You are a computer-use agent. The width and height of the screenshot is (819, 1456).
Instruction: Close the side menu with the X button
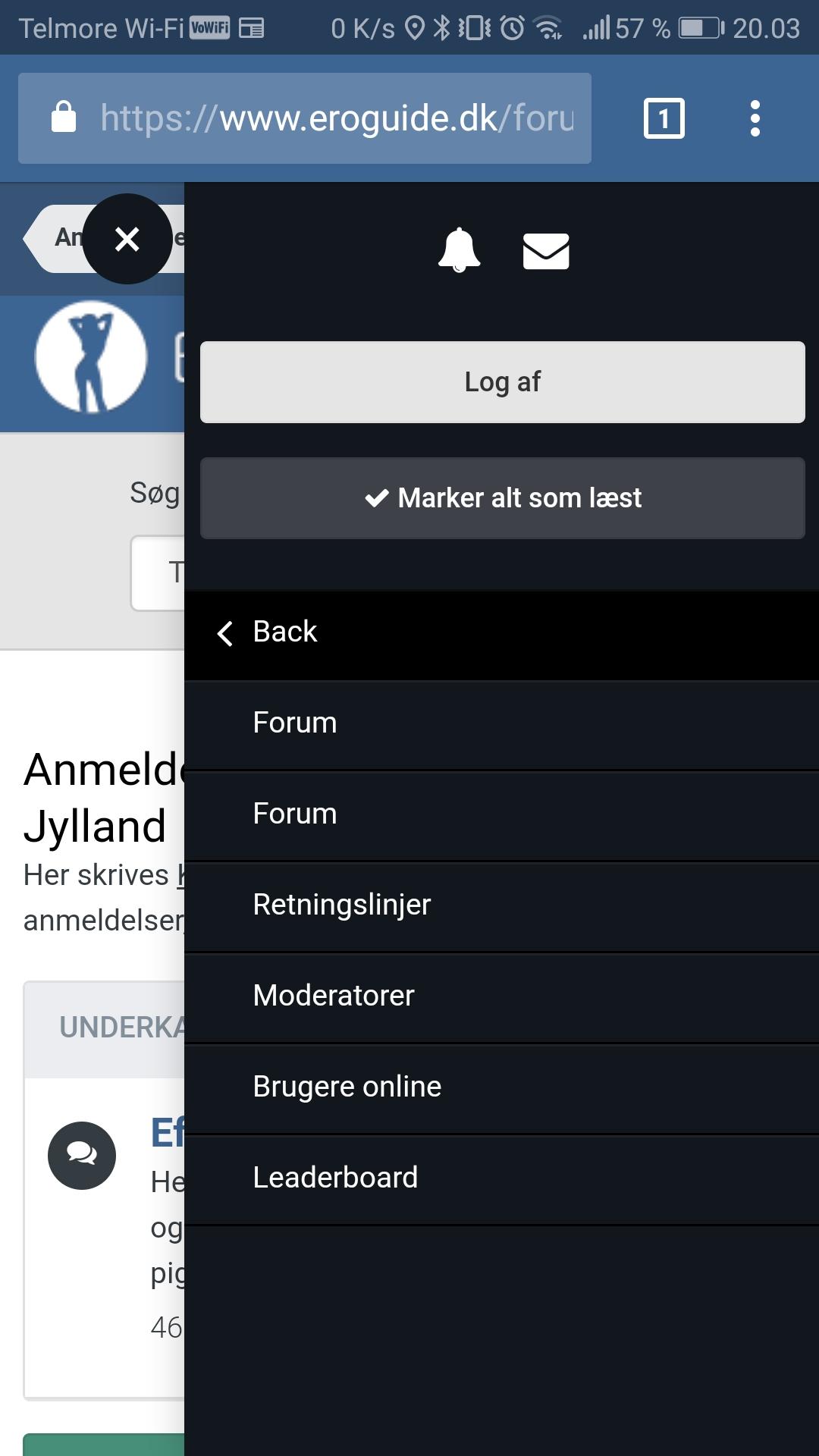(127, 239)
